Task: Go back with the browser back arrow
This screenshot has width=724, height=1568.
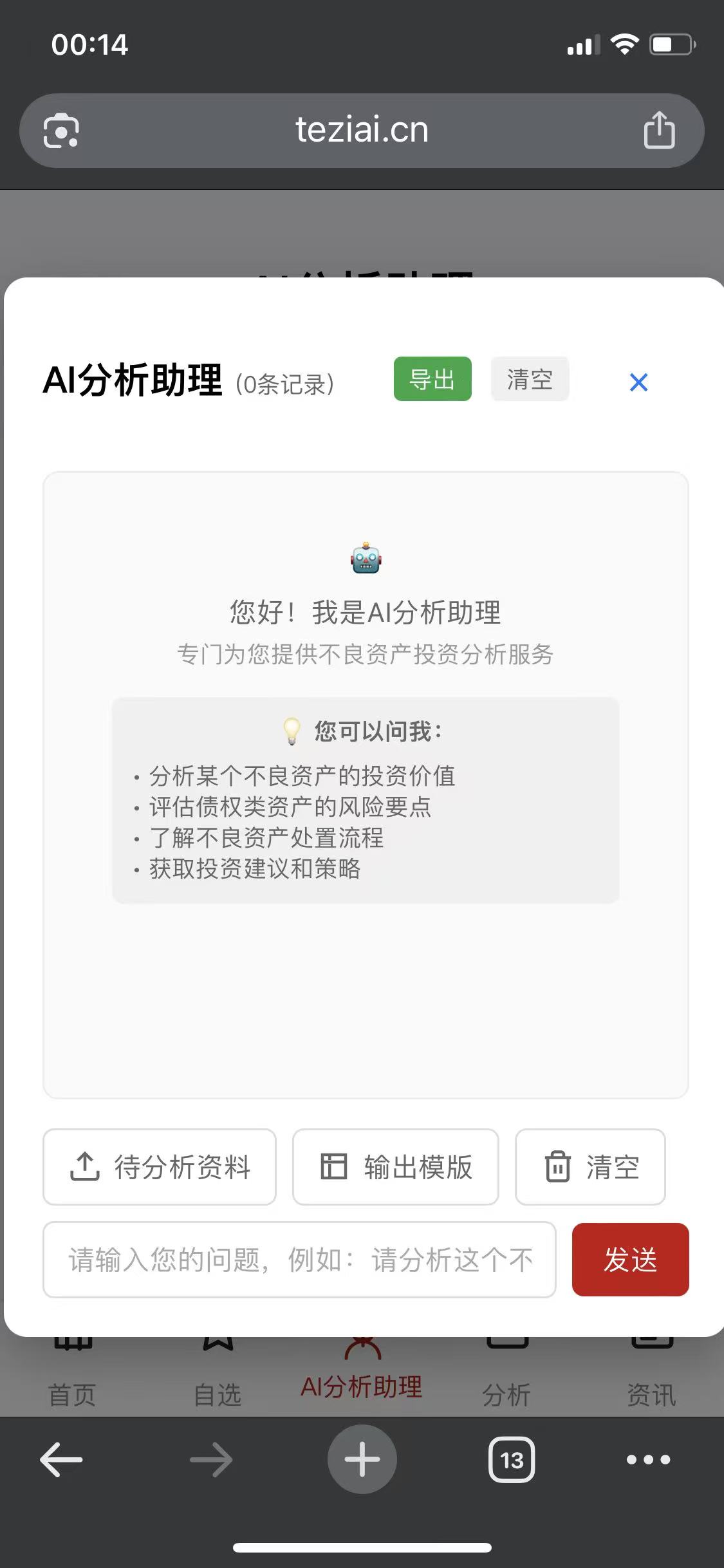Action: [x=61, y=1459]
